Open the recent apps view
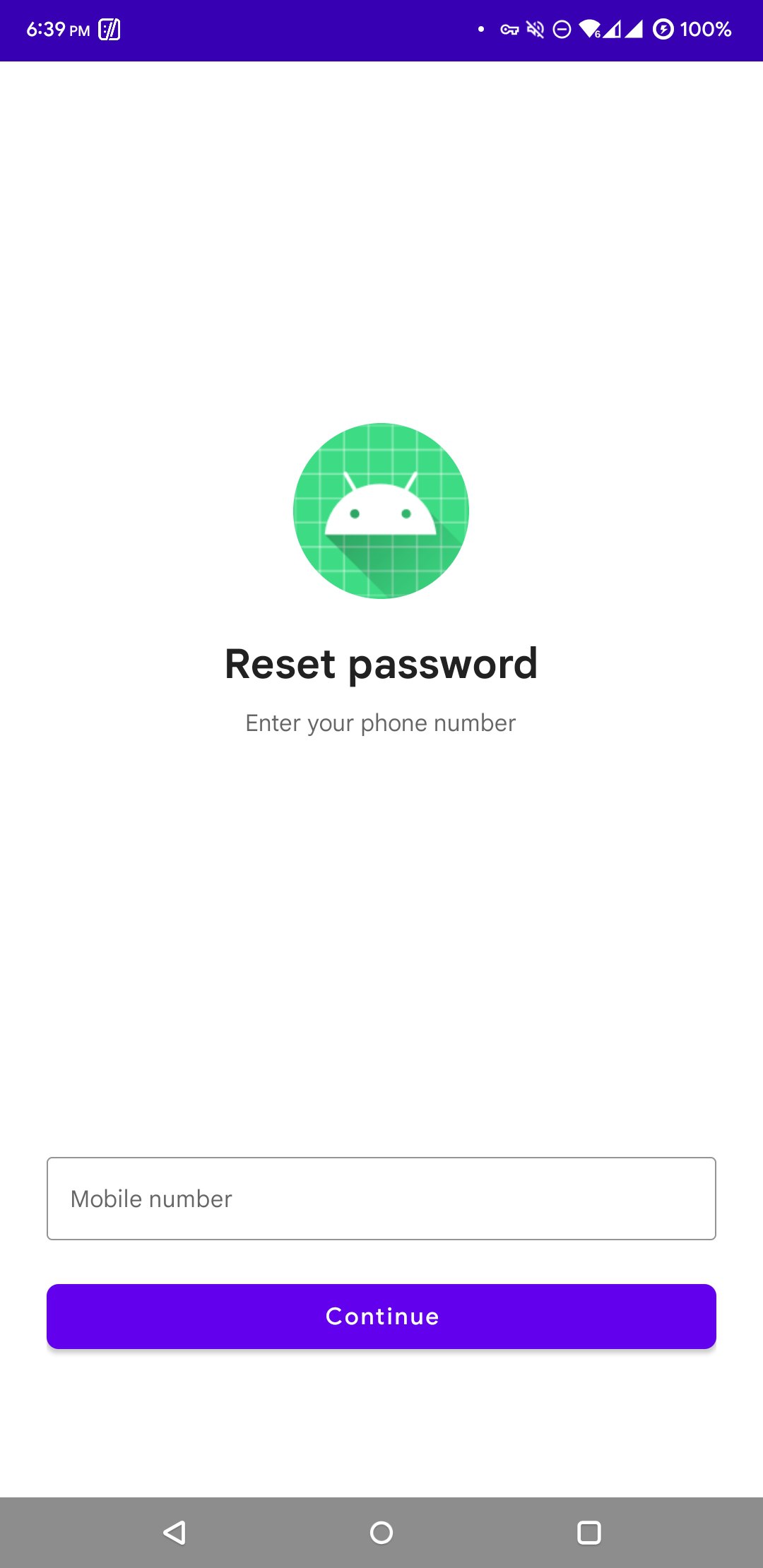The image size is (763, 1568). (x=588, y=1532)
